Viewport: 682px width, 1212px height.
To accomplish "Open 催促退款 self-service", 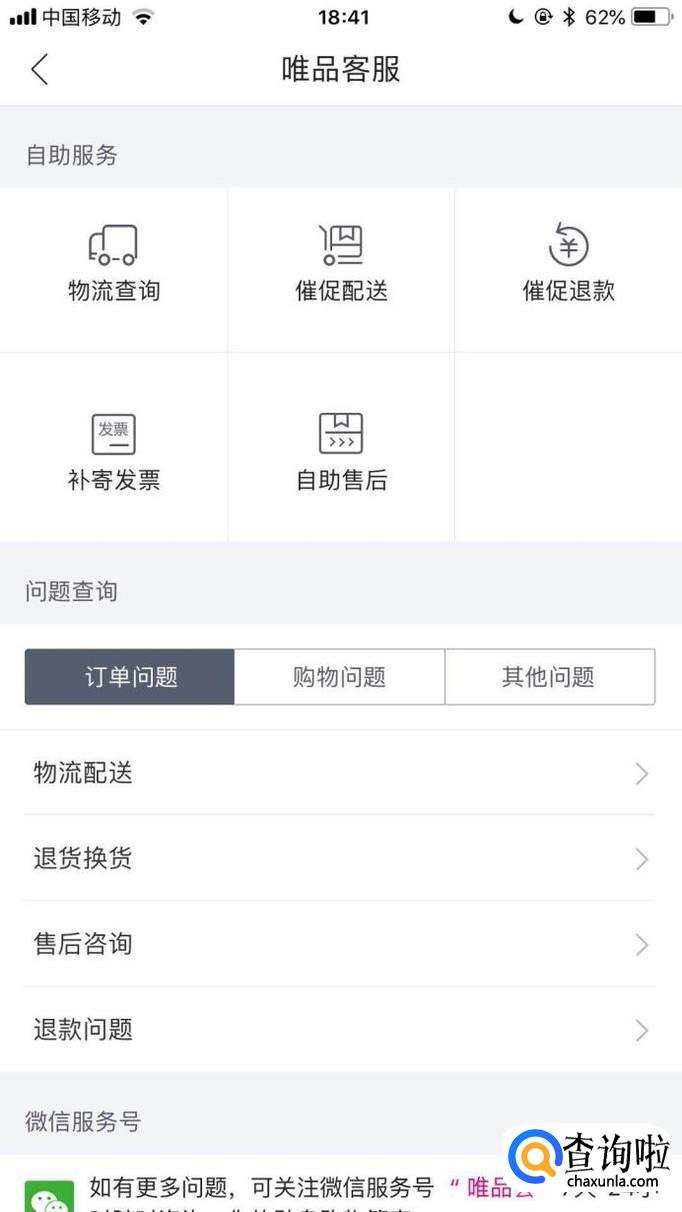I will (x=568, y=265).
